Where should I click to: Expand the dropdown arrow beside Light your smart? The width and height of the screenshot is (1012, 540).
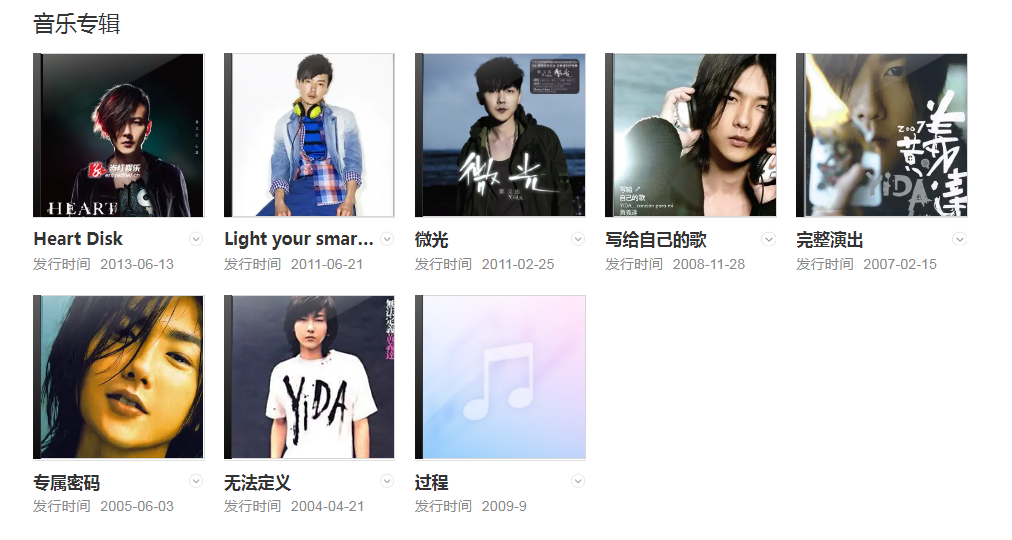coord(387,239)
